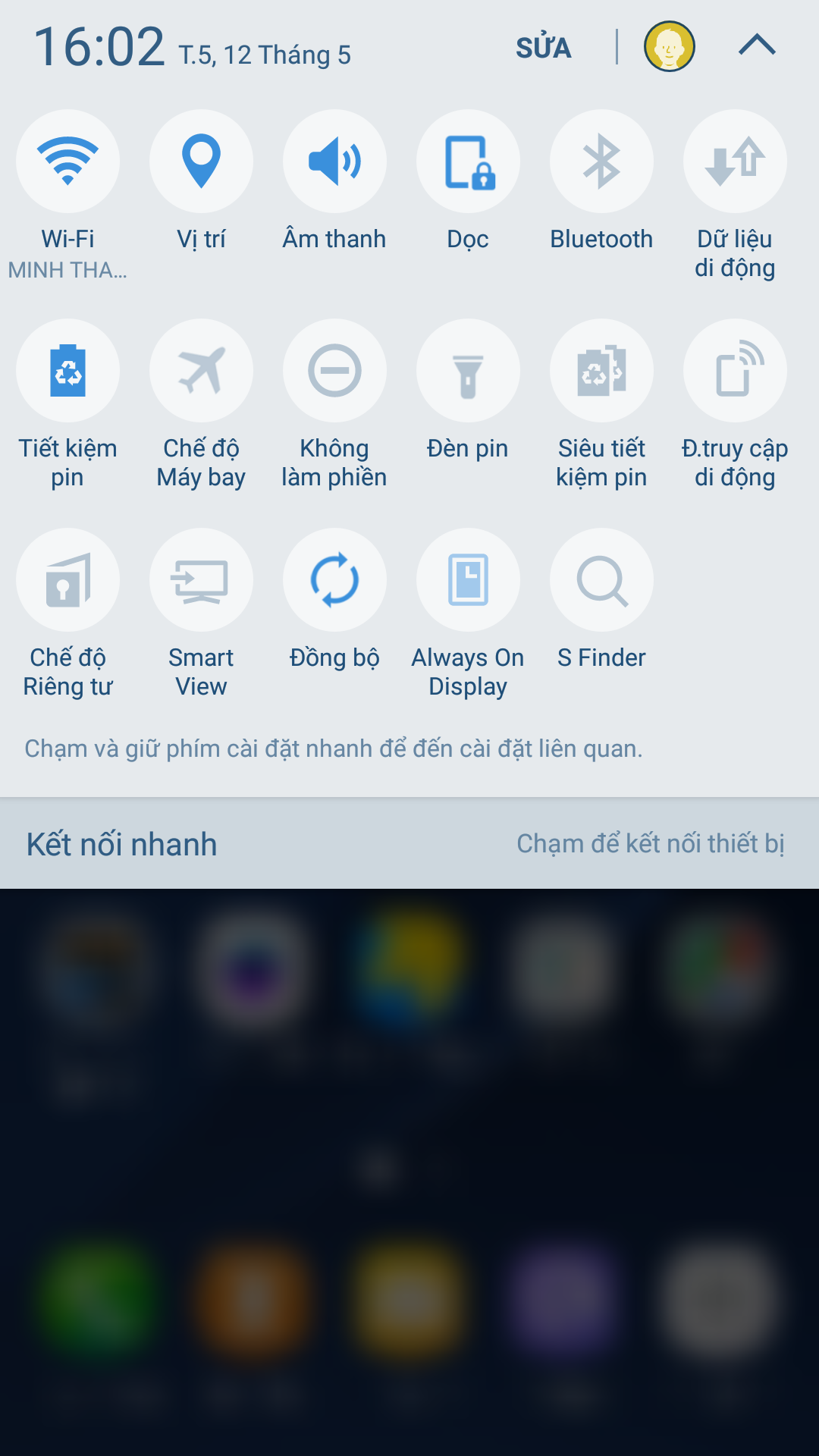The height and width of the screenshot is (1456, 819).
Task: Toggle the Dọc screen rotation lock
Action: 468,162
